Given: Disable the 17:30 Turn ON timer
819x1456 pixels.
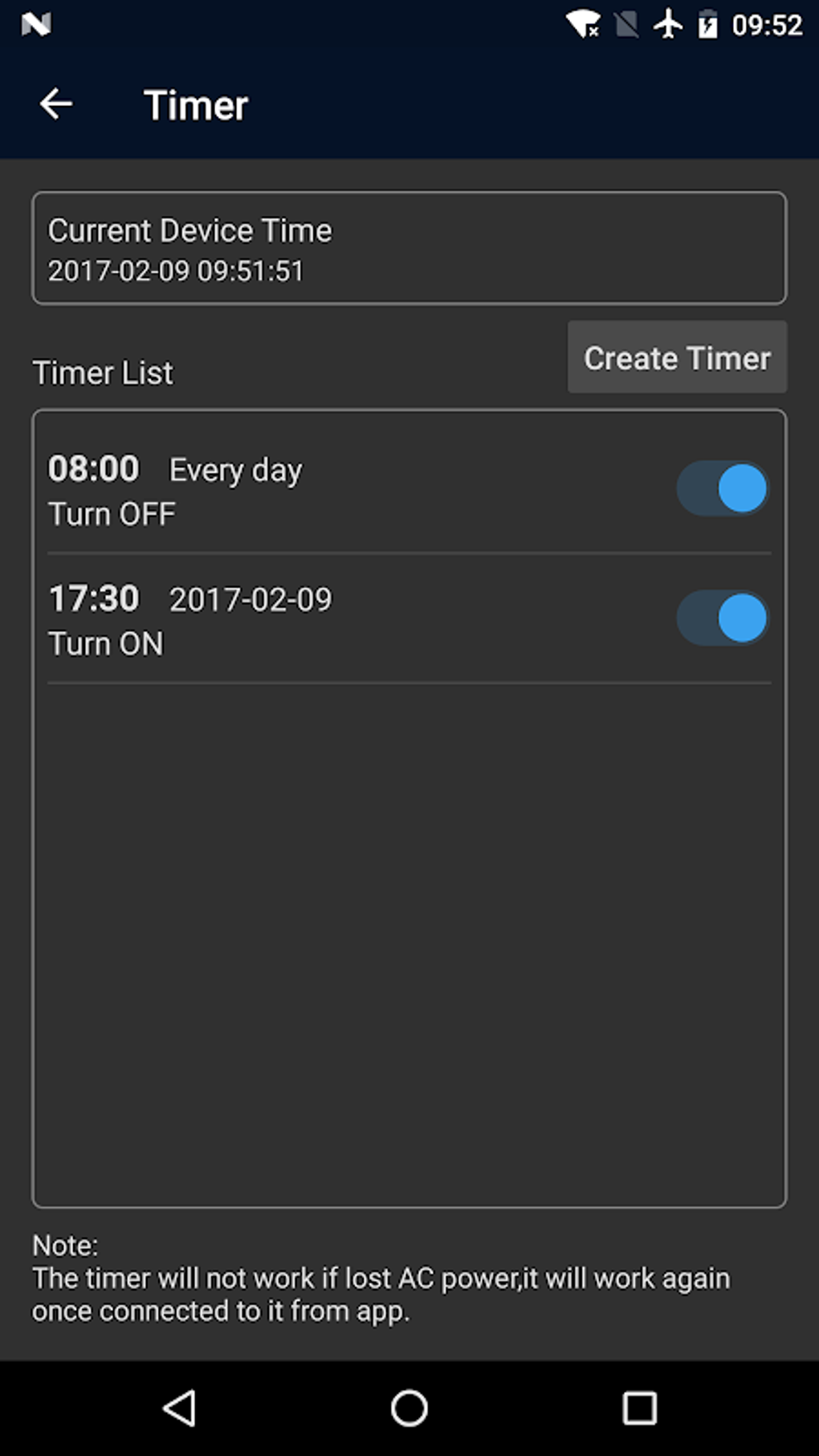Looking at the screenshot, I should coord(721,618).
